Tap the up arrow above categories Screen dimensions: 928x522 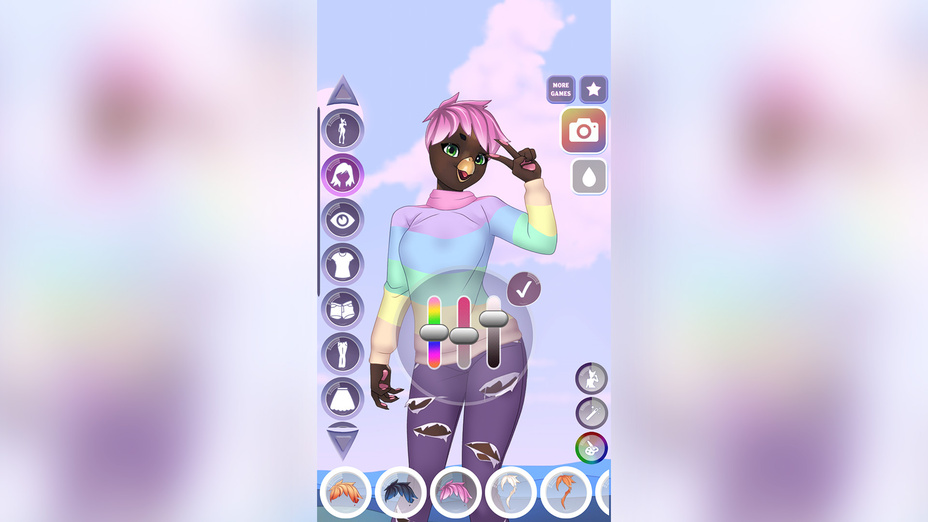[342, 91]
